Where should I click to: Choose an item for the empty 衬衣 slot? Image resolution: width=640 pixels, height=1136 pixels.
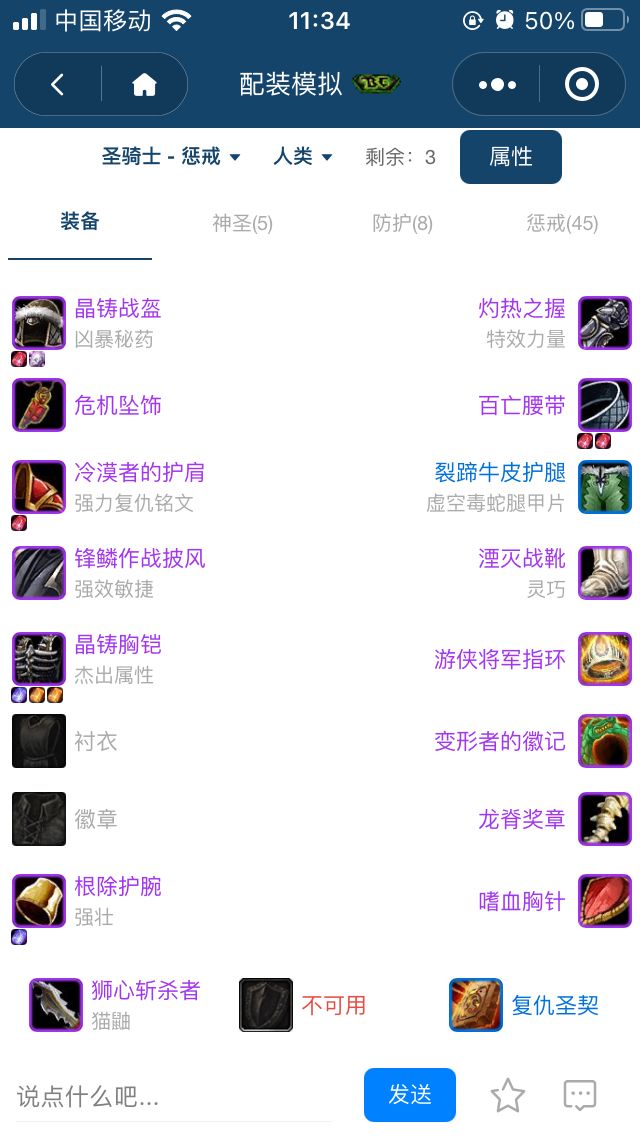coord(40,741)
